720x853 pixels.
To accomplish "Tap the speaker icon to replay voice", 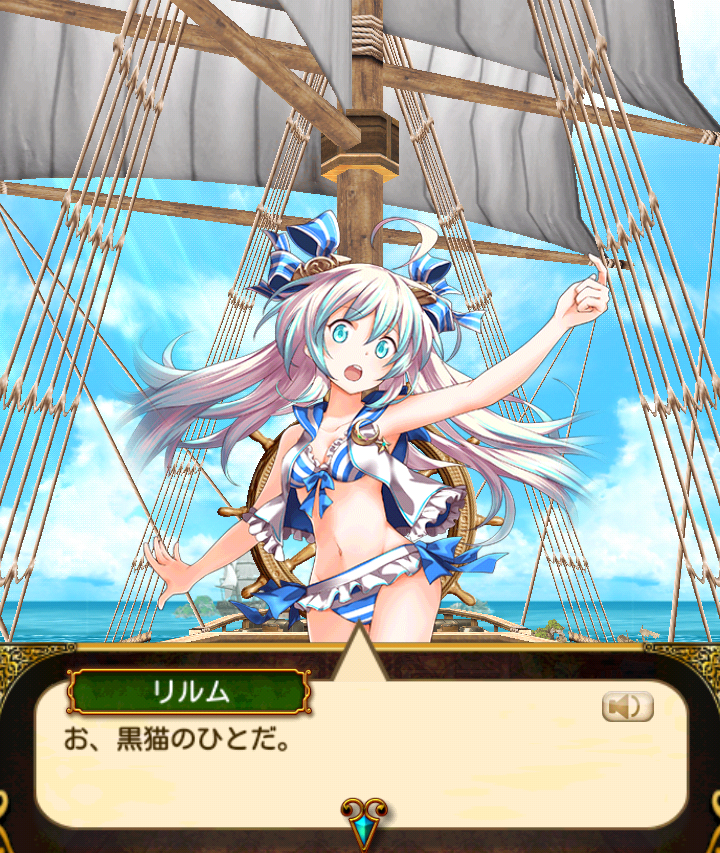I will 627,707.
